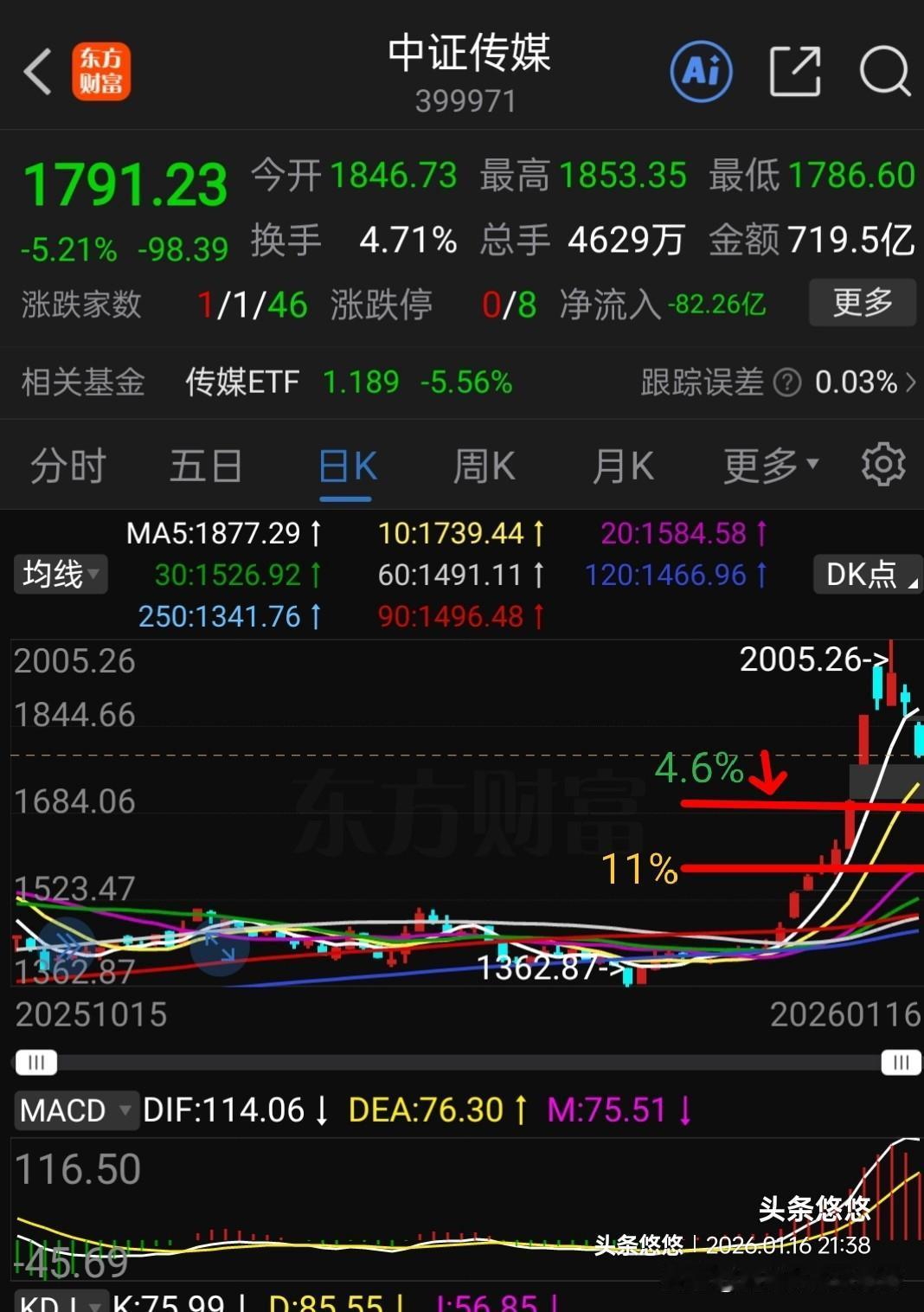Tap the DK点 button
This screenshot has width=924, height=1312.
pos(868,574)
